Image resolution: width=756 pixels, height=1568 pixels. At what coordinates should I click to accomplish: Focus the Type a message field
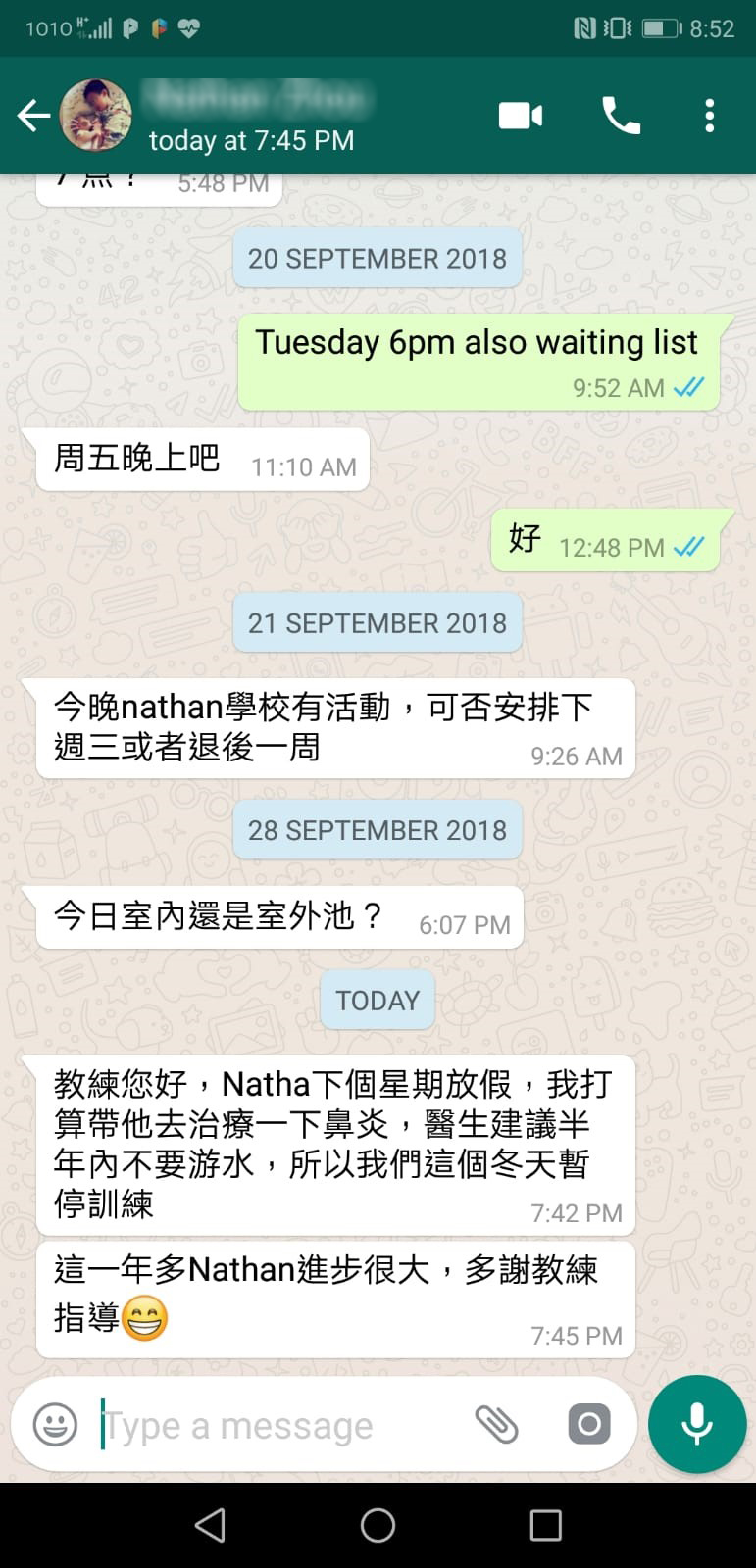point(275,1425)
